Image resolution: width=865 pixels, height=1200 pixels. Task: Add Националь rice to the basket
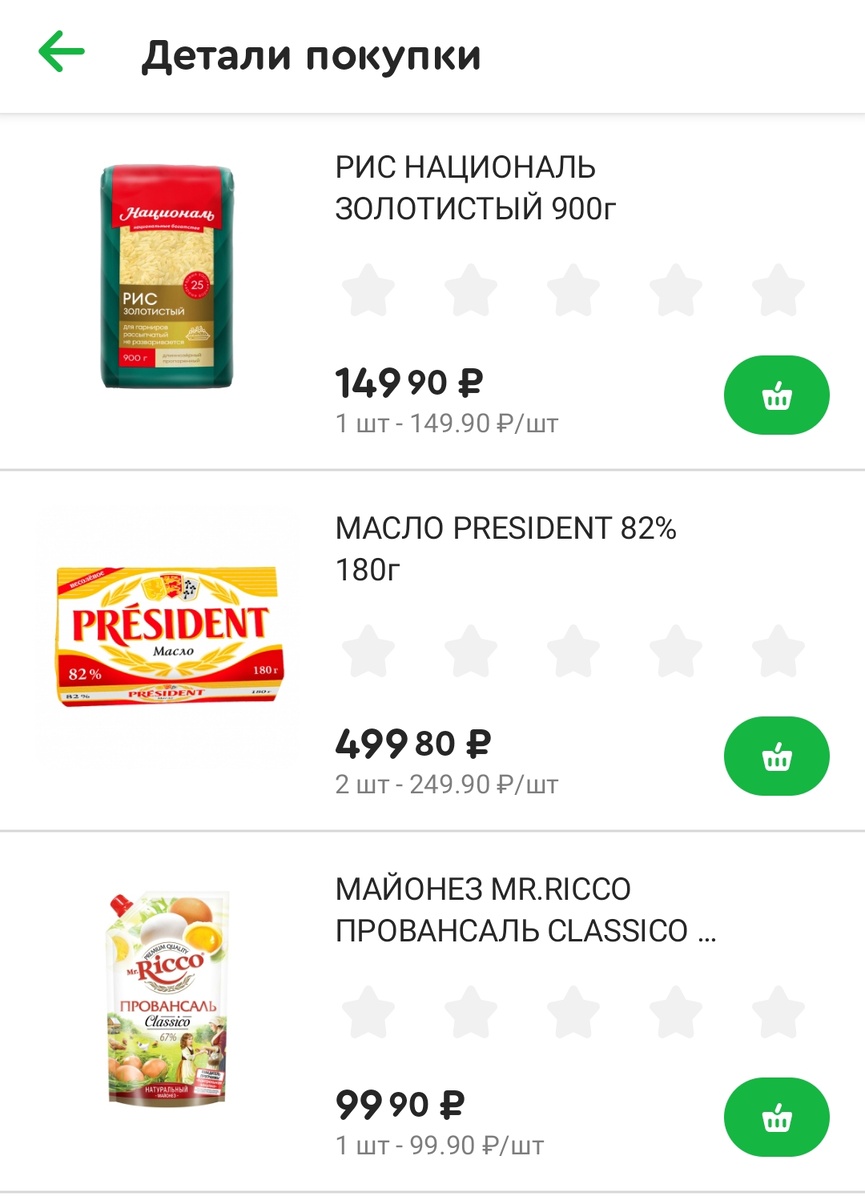pos(776,396)
